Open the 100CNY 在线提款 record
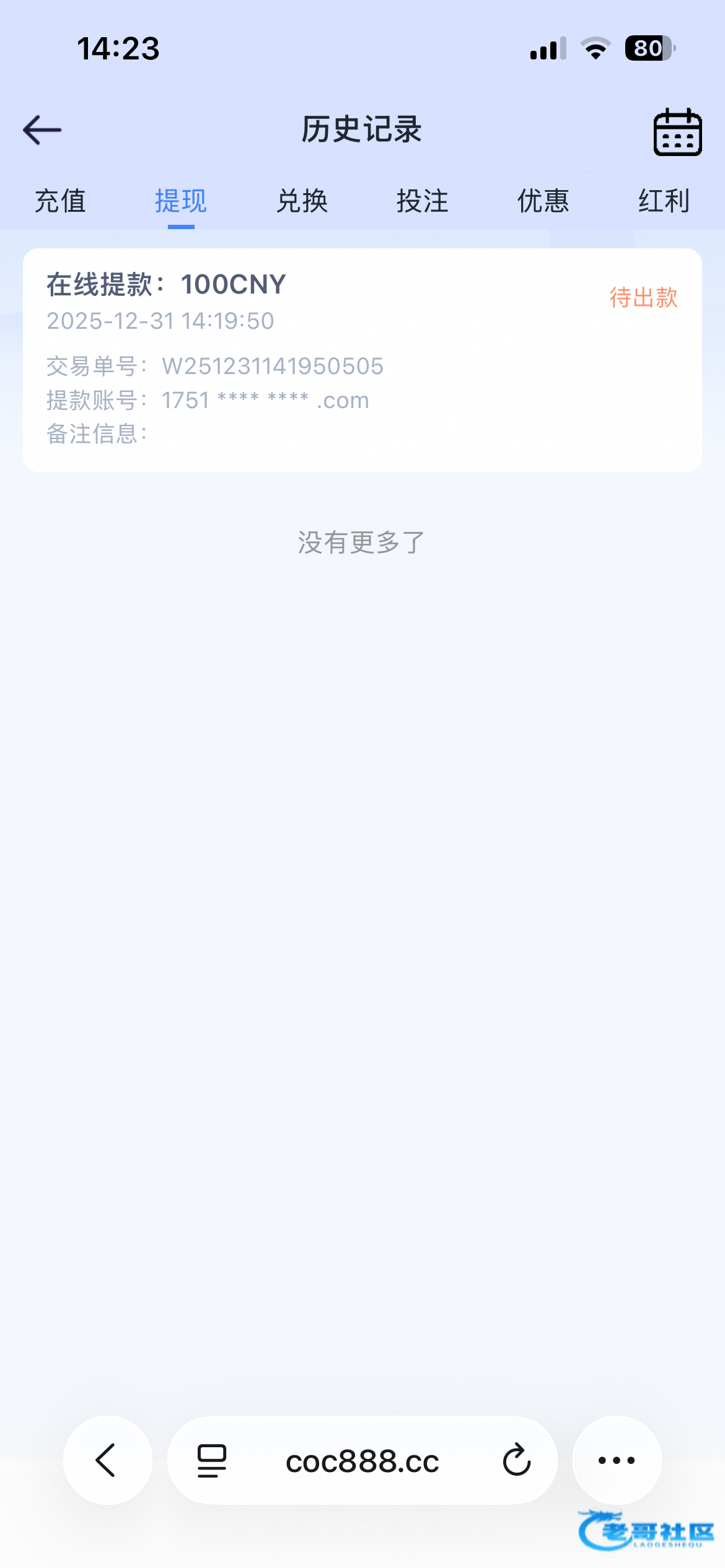725x1568 pixels. (362, 360)
